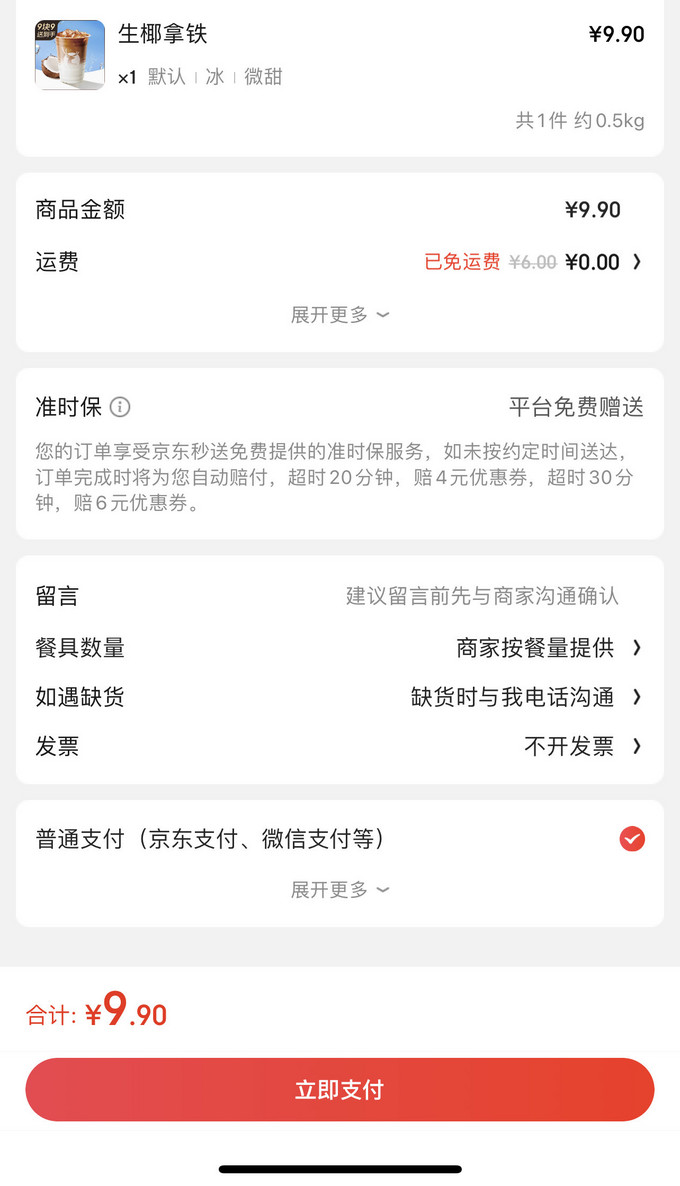The image size is (680, 1186).
Task: Expand 展开更多 under the shipping fee
Action: coord(340,315)
